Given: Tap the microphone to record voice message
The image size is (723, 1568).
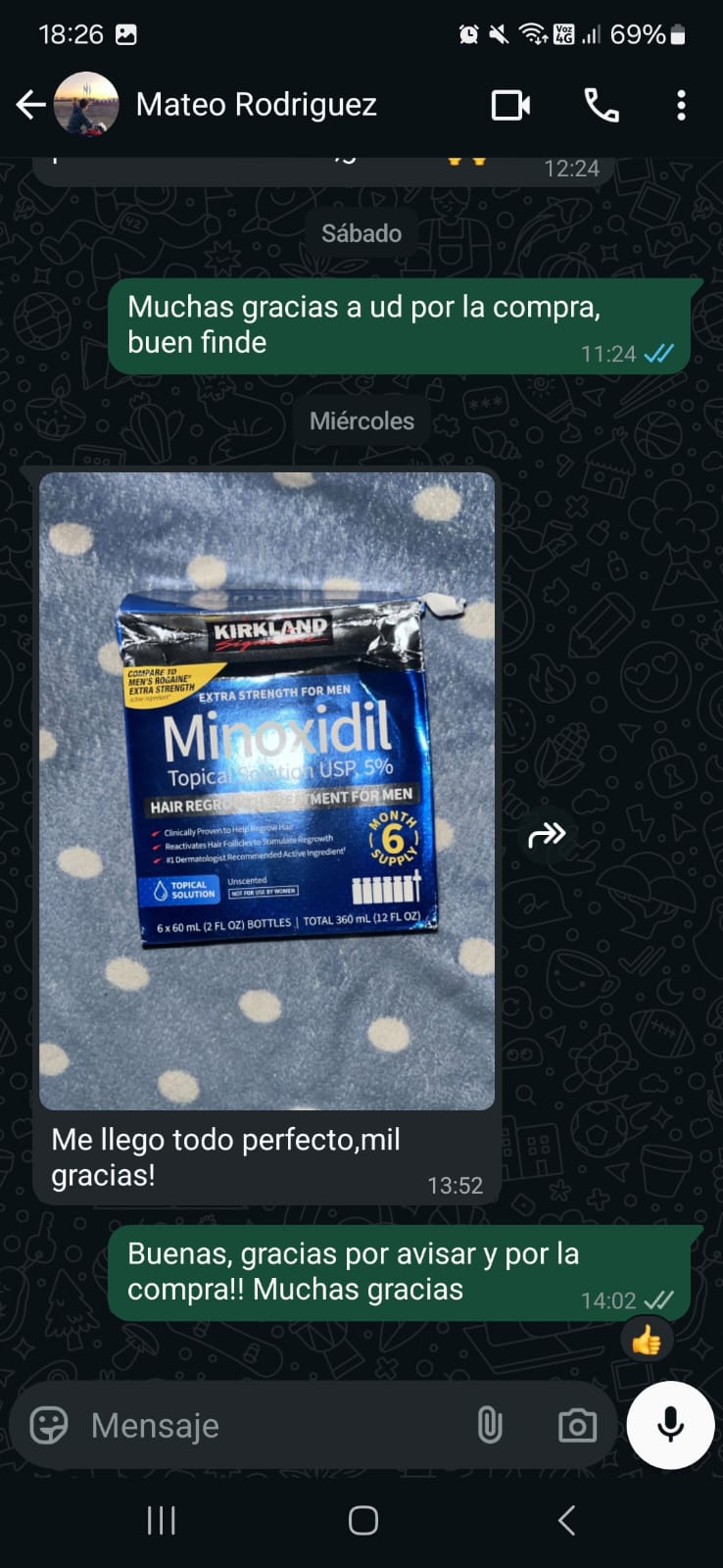Looking at the screenshot, I should [670, 1425].
